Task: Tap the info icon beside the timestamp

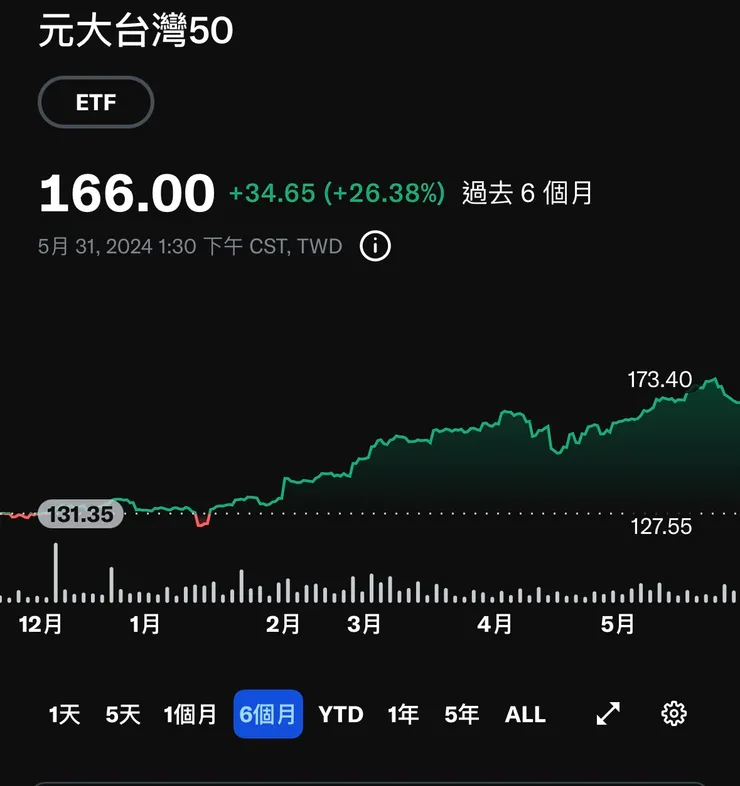Action: (x=374, y=245)
